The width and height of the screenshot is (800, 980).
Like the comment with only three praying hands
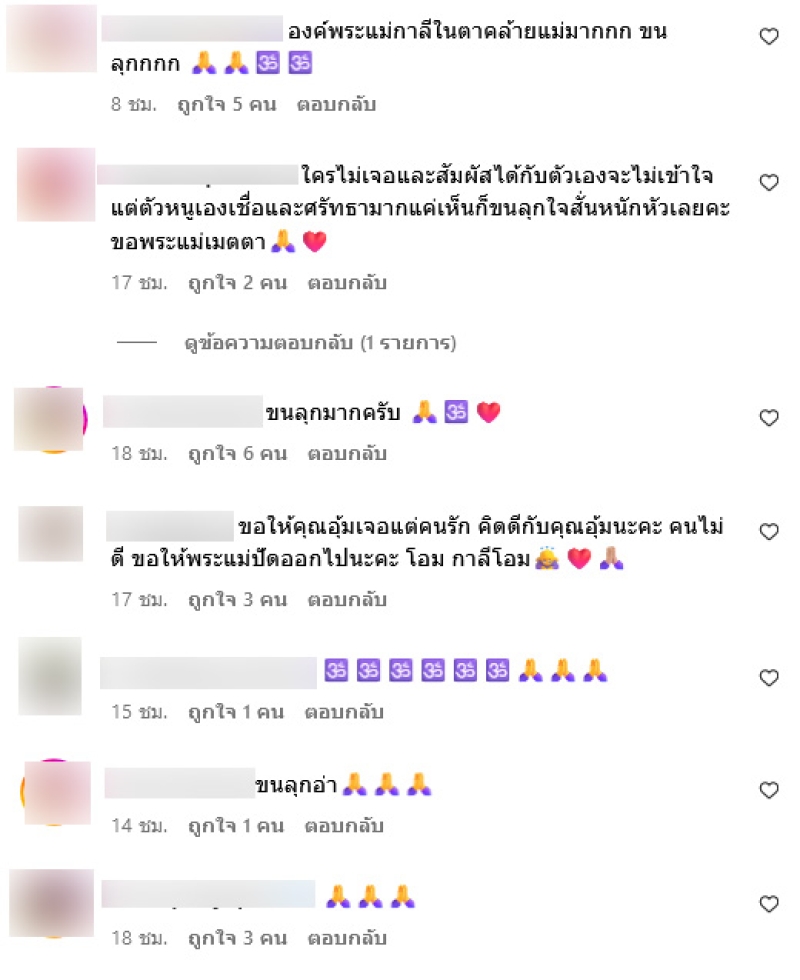click(x=768, y=904)
